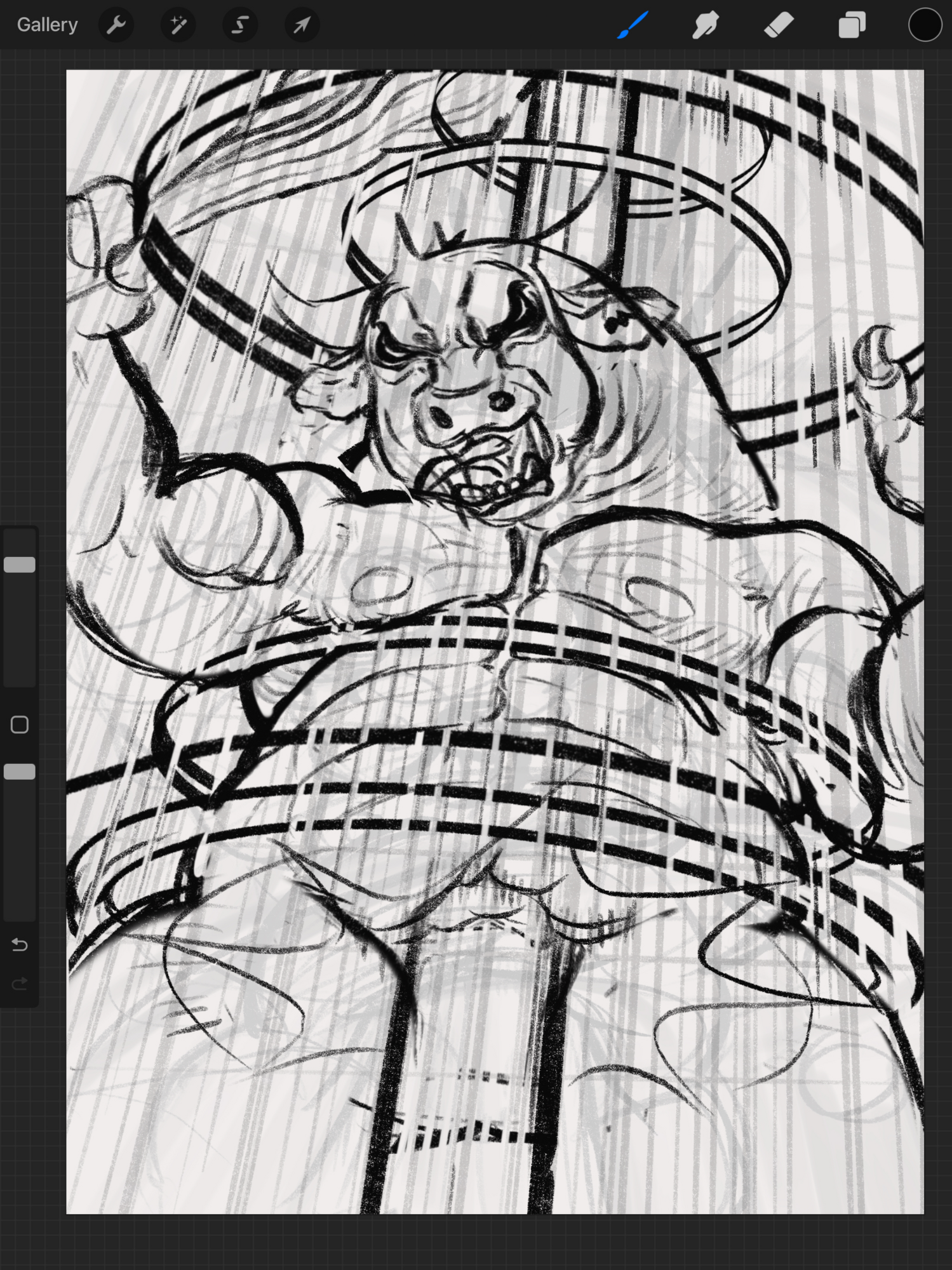
Task: Open the Layers panel
Action: (x=852, y=25)
